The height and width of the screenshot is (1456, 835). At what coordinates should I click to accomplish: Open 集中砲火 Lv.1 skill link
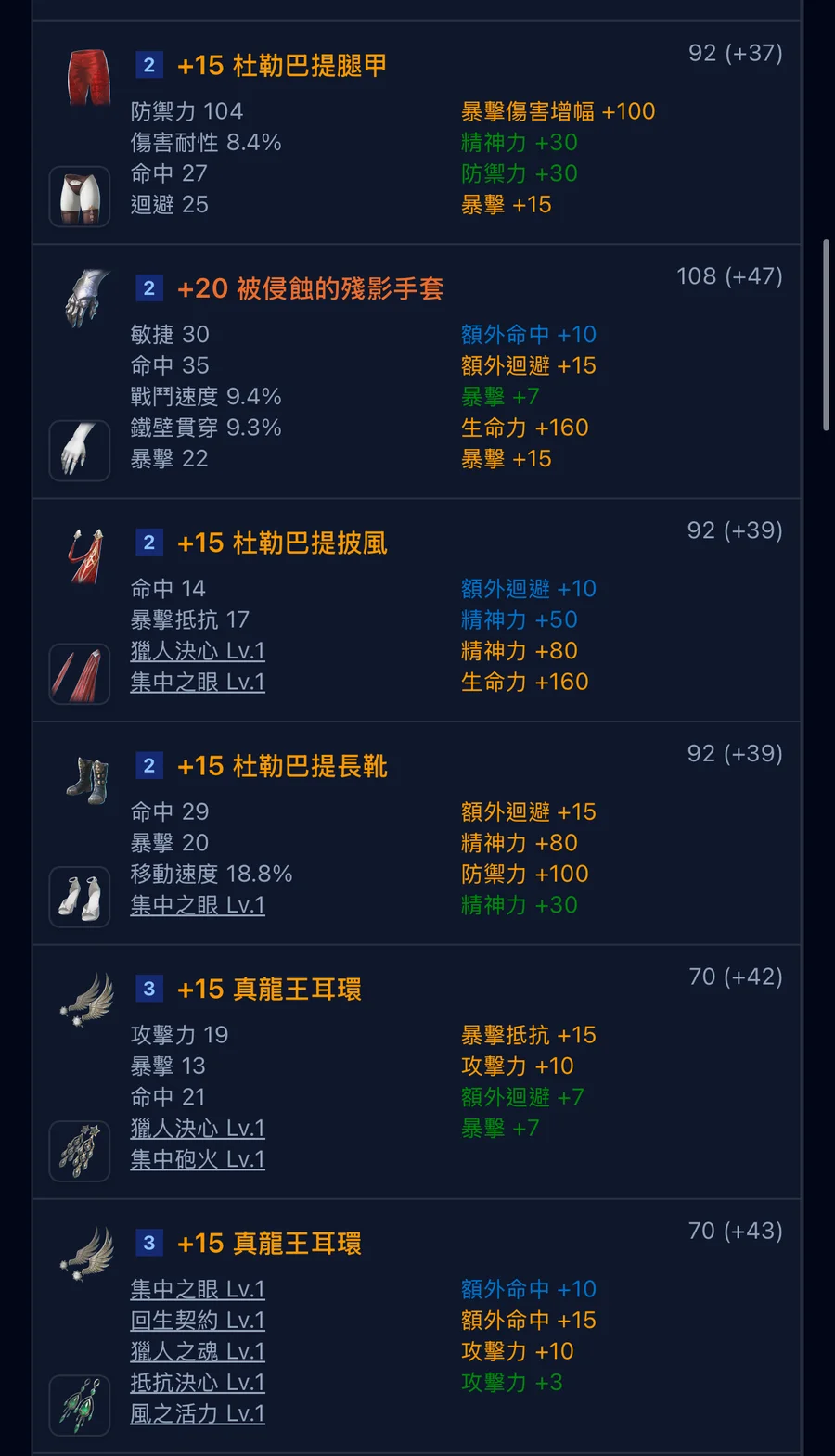coord(198,1159)
